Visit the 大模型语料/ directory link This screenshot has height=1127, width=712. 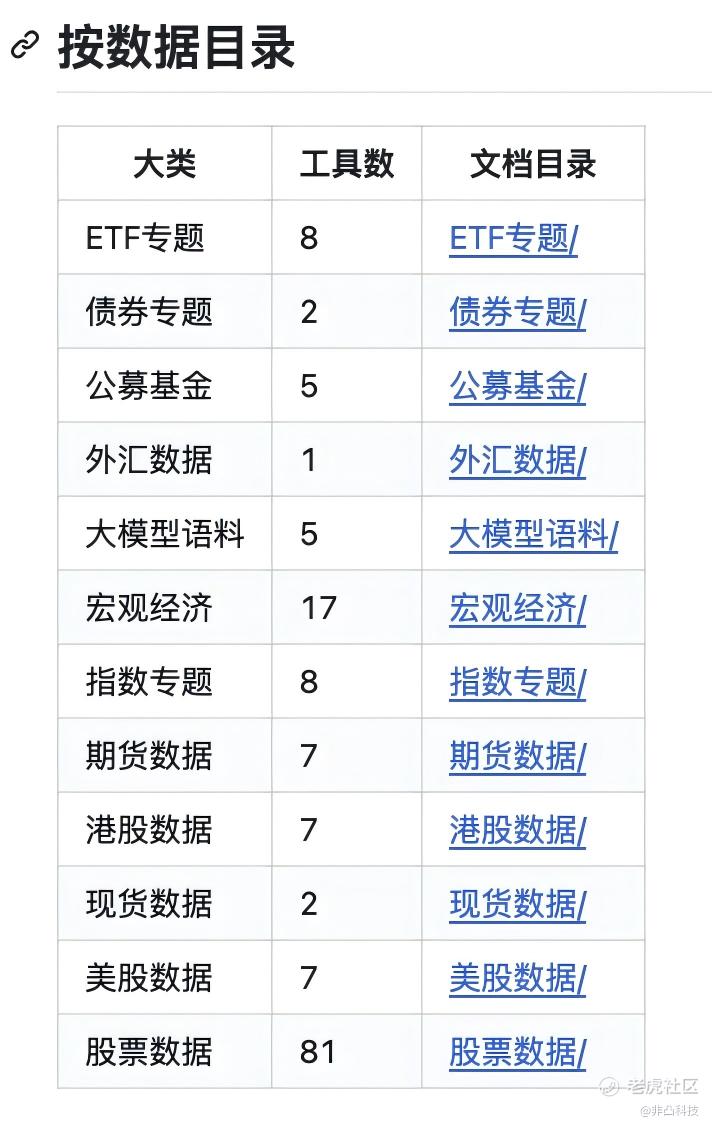pyautogui.click(x=533, y=535)
